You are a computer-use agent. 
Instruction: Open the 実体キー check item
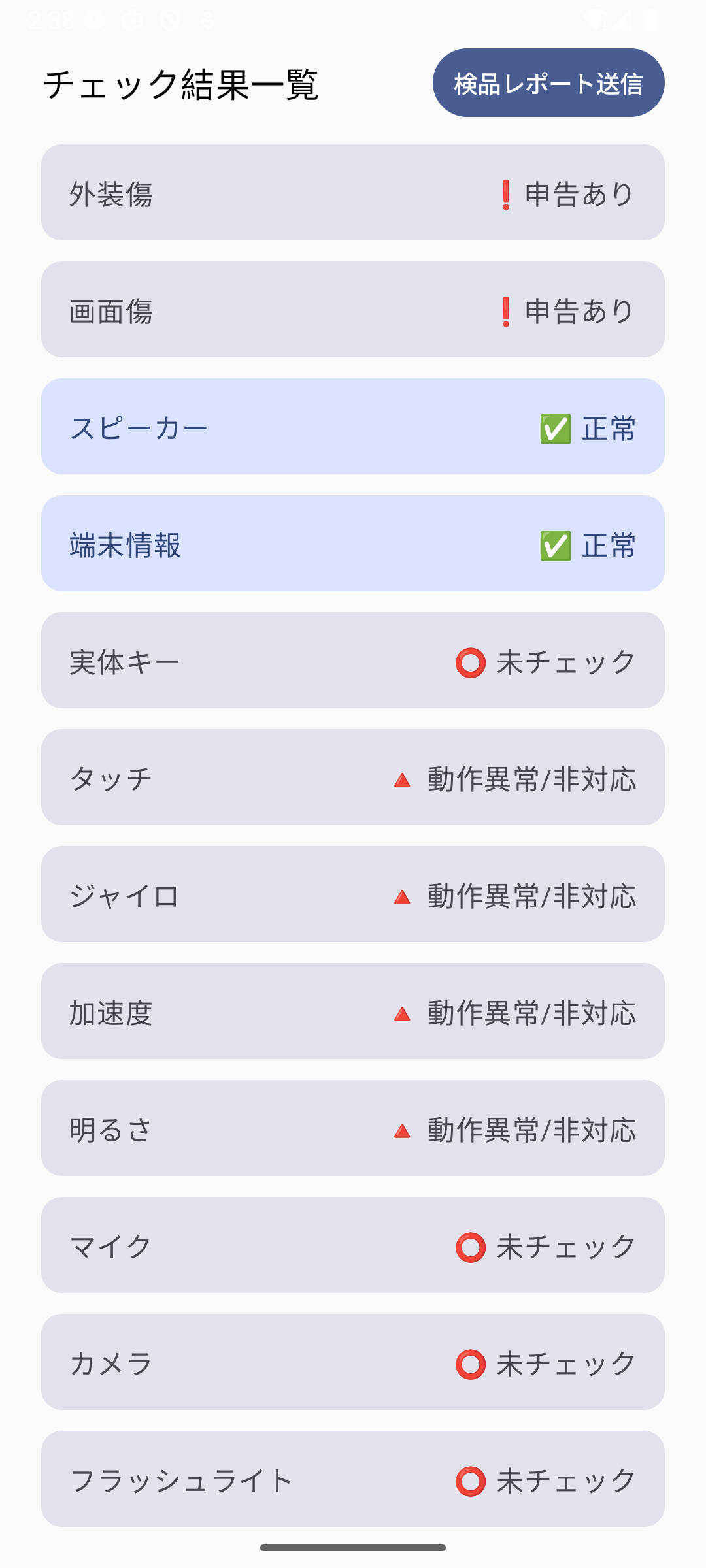click(353, 662)
